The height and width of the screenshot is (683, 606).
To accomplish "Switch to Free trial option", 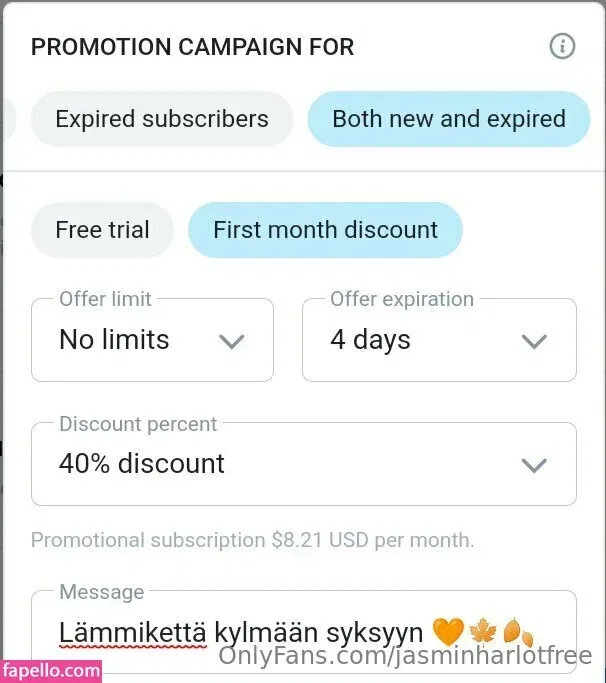I will (x=102, y=230).
